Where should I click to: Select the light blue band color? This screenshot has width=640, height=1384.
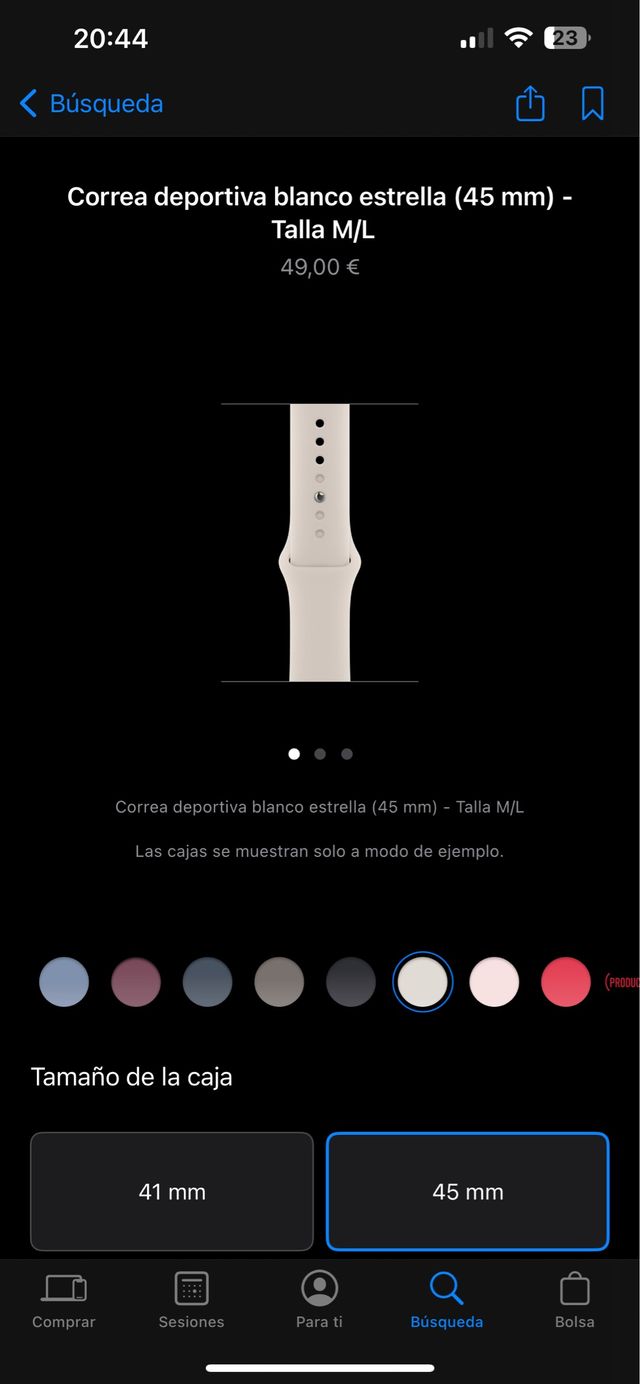click(x=64, y=982)
